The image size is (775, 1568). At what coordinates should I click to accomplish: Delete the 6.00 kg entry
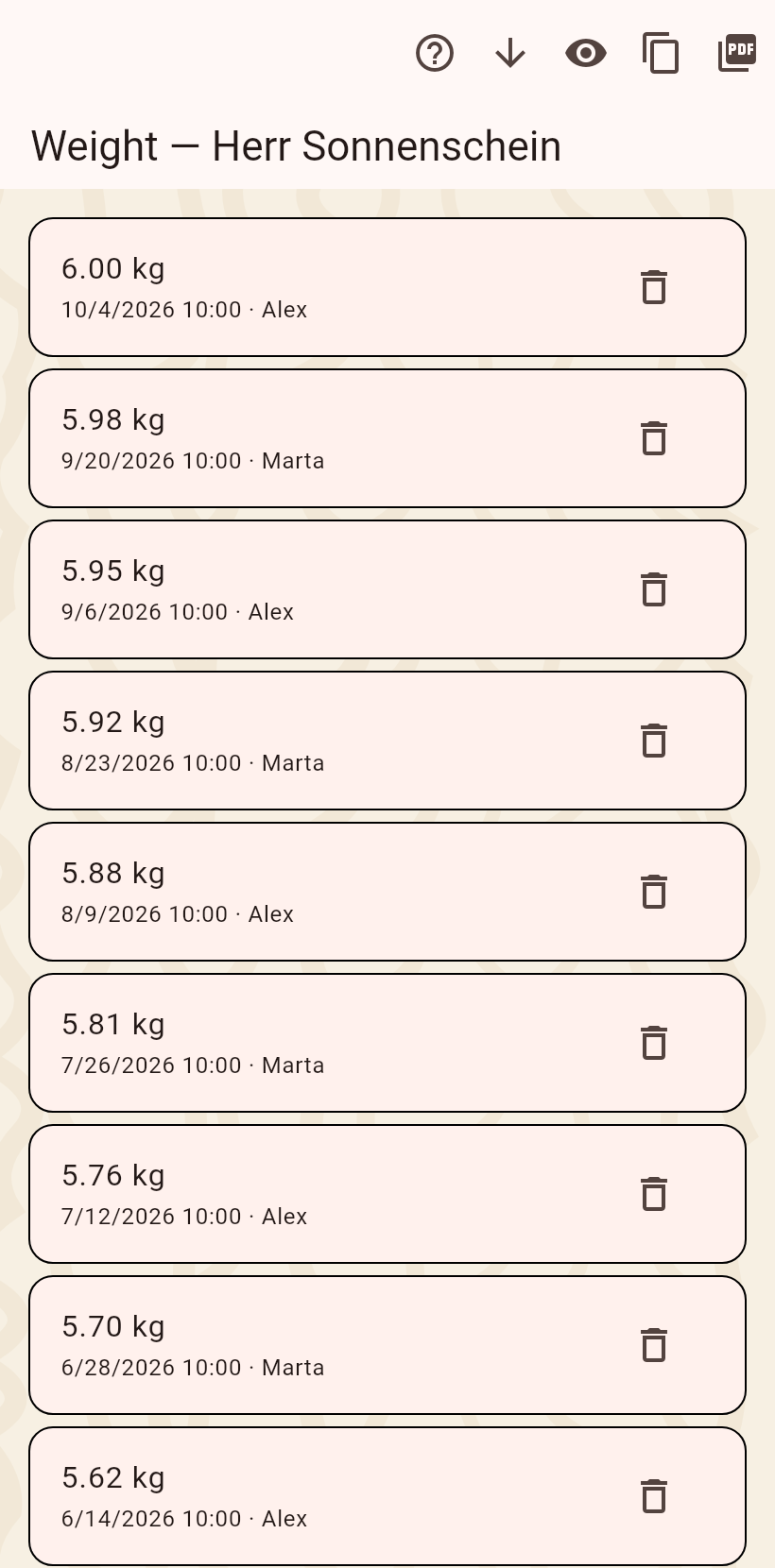[654, 287]
